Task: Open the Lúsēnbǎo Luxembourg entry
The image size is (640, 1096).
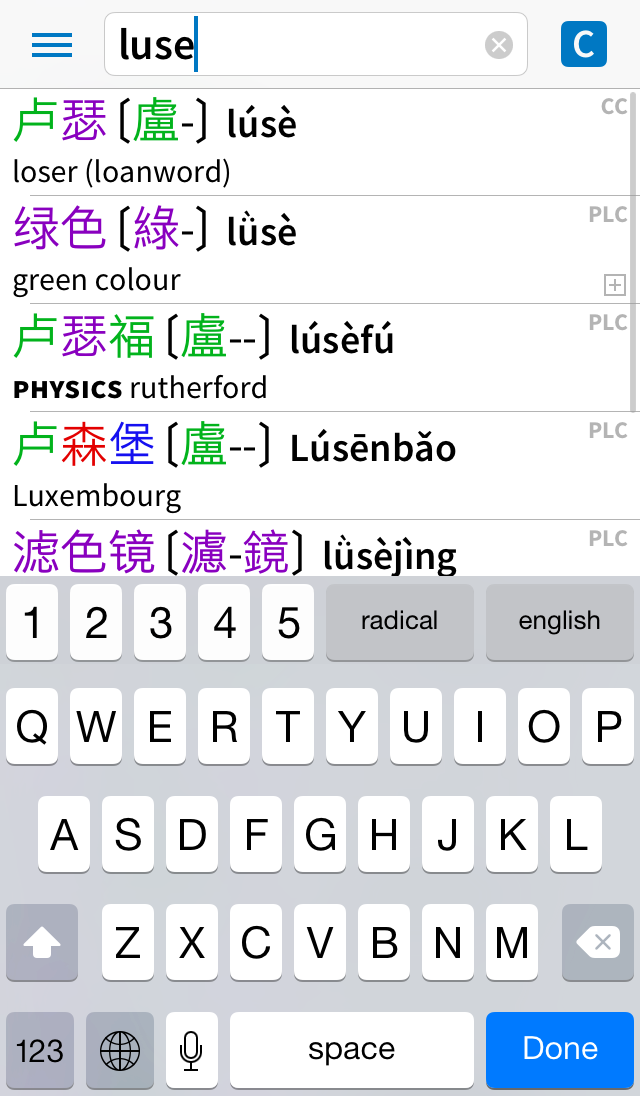Action: [x=300, y=466]
